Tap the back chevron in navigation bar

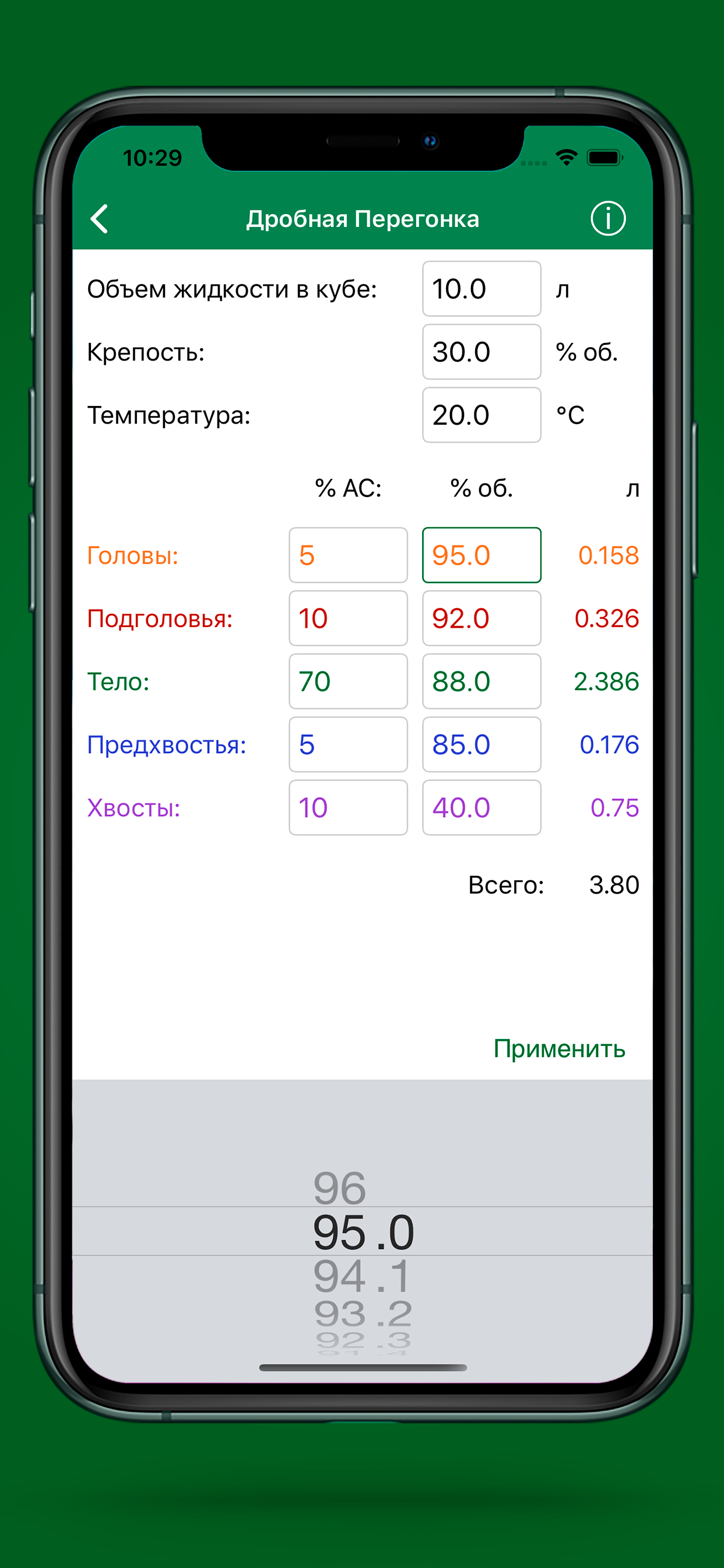[x=99, y=219]
